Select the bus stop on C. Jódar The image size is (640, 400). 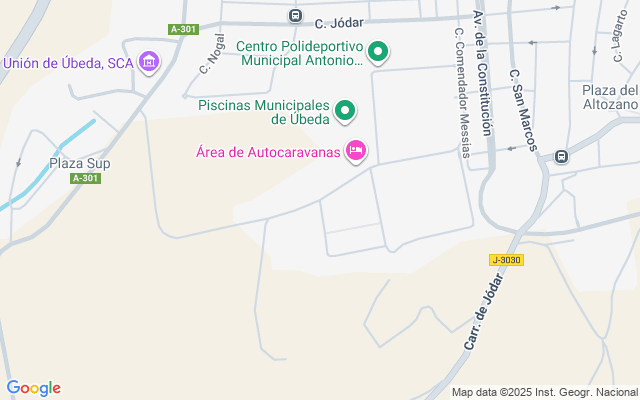(x=296, y=16)
